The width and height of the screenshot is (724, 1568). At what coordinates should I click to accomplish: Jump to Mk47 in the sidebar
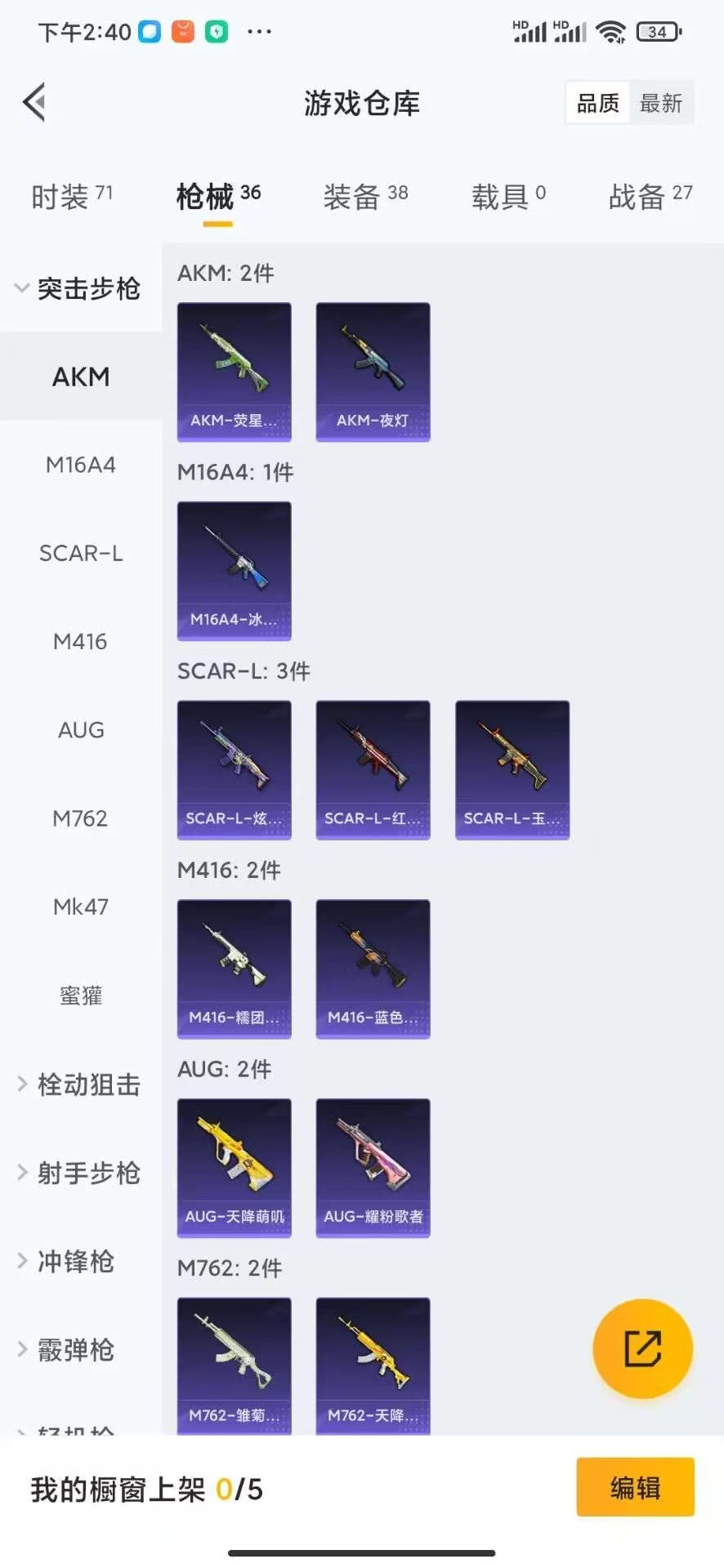point(80,906)
